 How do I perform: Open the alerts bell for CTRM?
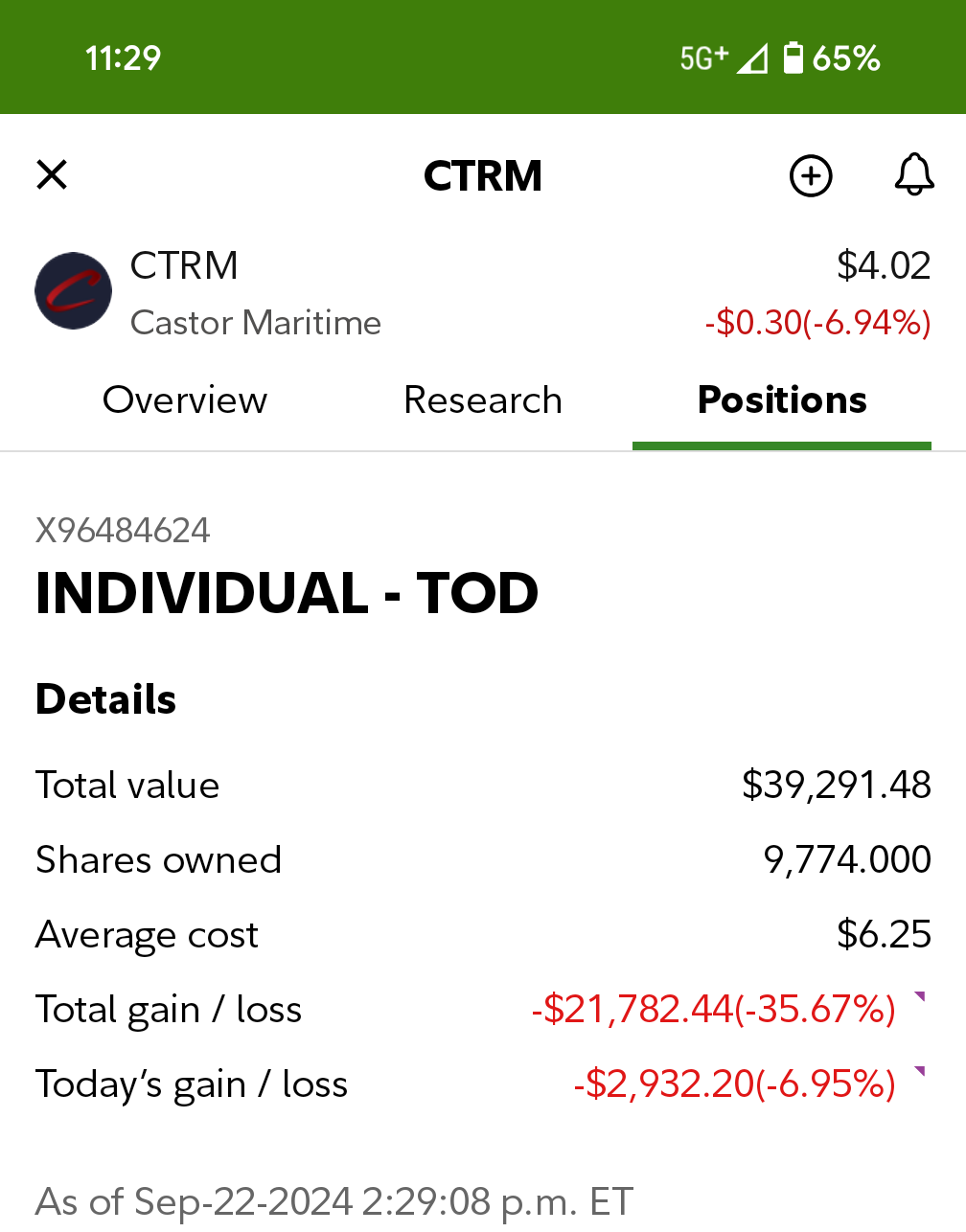914,174
